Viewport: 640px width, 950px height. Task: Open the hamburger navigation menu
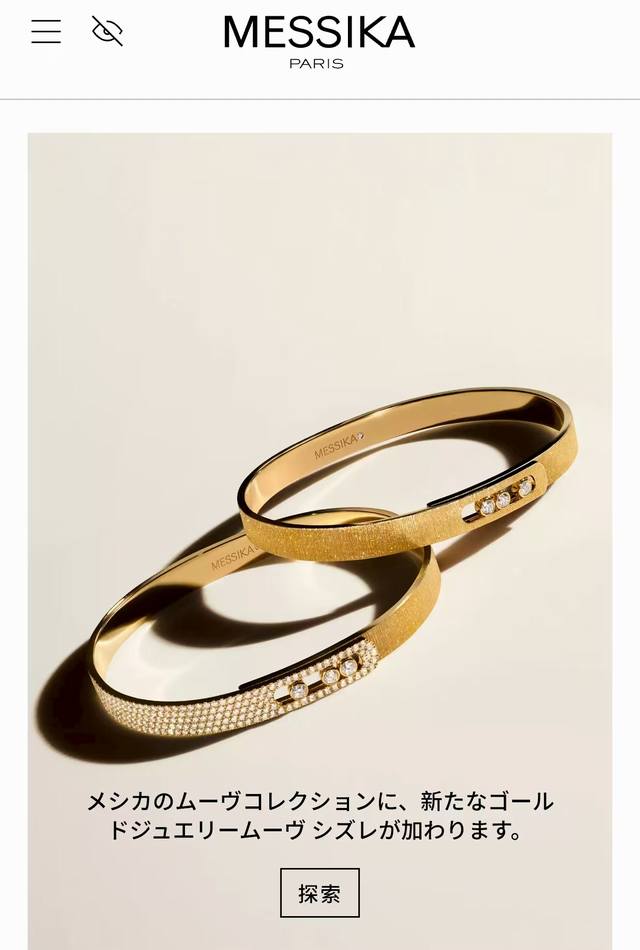coord(46,32)
